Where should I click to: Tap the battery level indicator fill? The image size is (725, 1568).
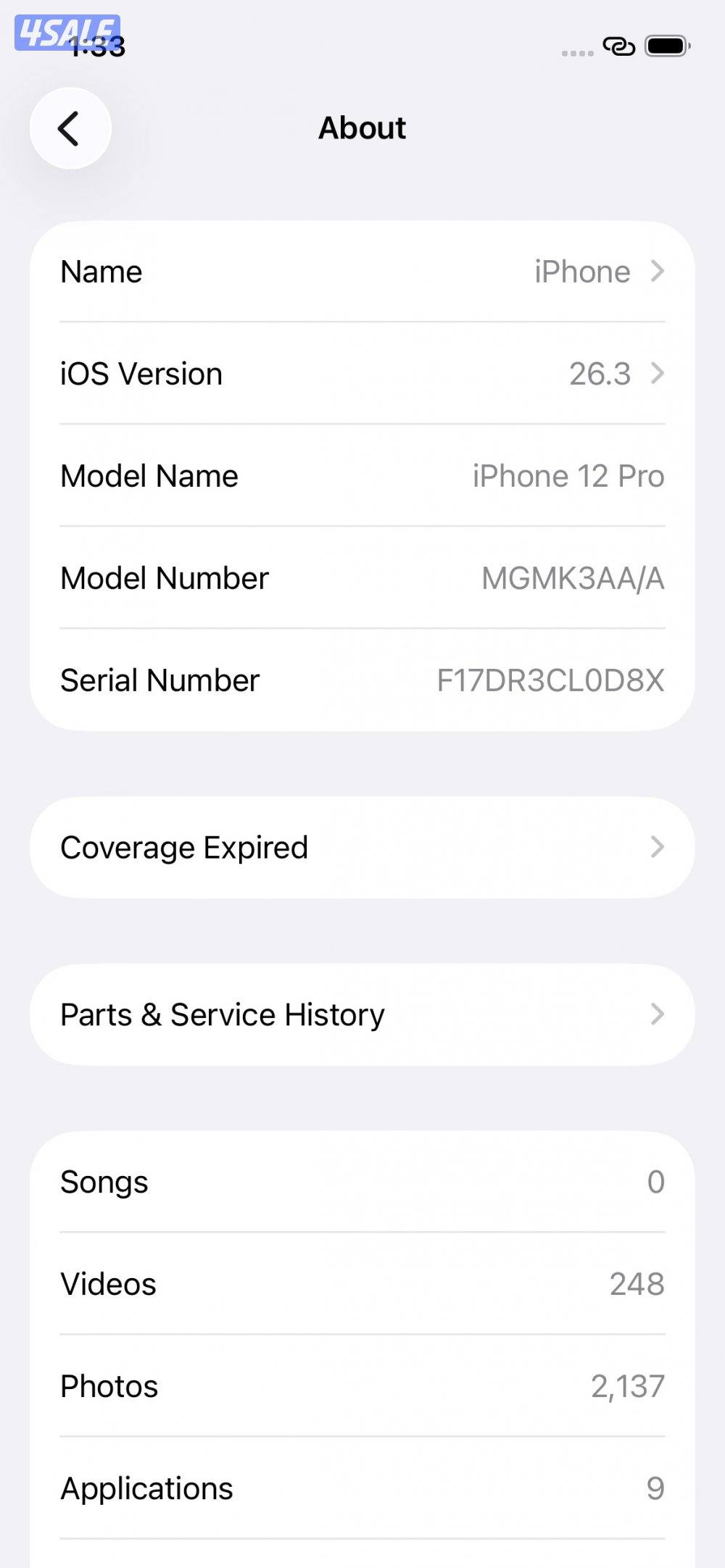[666, 46]
